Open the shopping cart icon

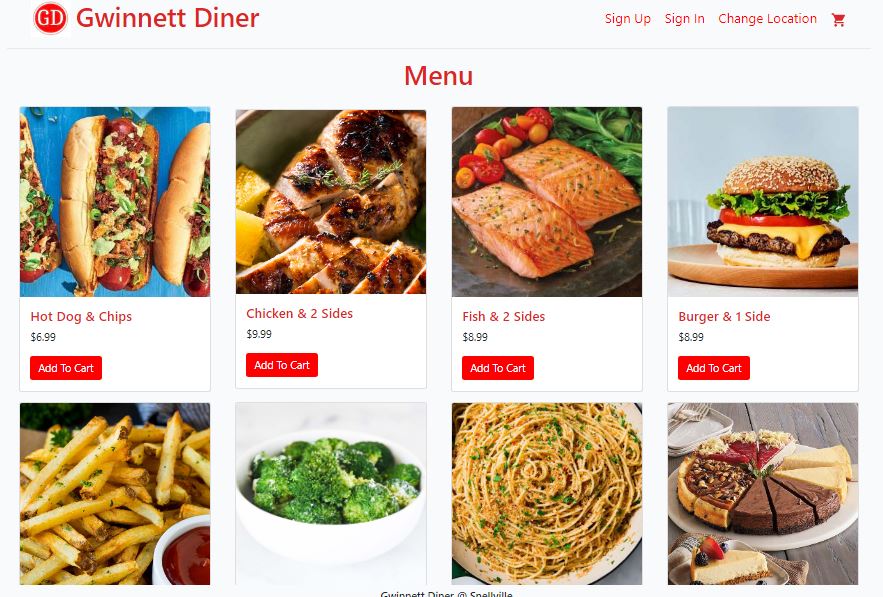pyautogui.click(x=838, y=19)
